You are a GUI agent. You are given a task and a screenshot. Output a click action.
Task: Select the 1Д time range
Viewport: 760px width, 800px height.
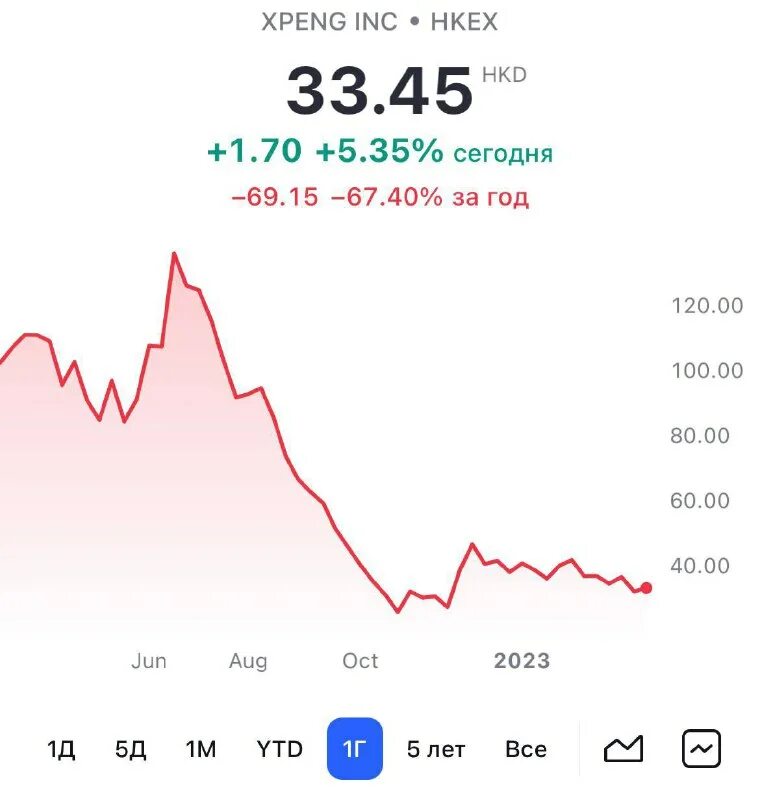pyautogui.click(x=61, y=749)
